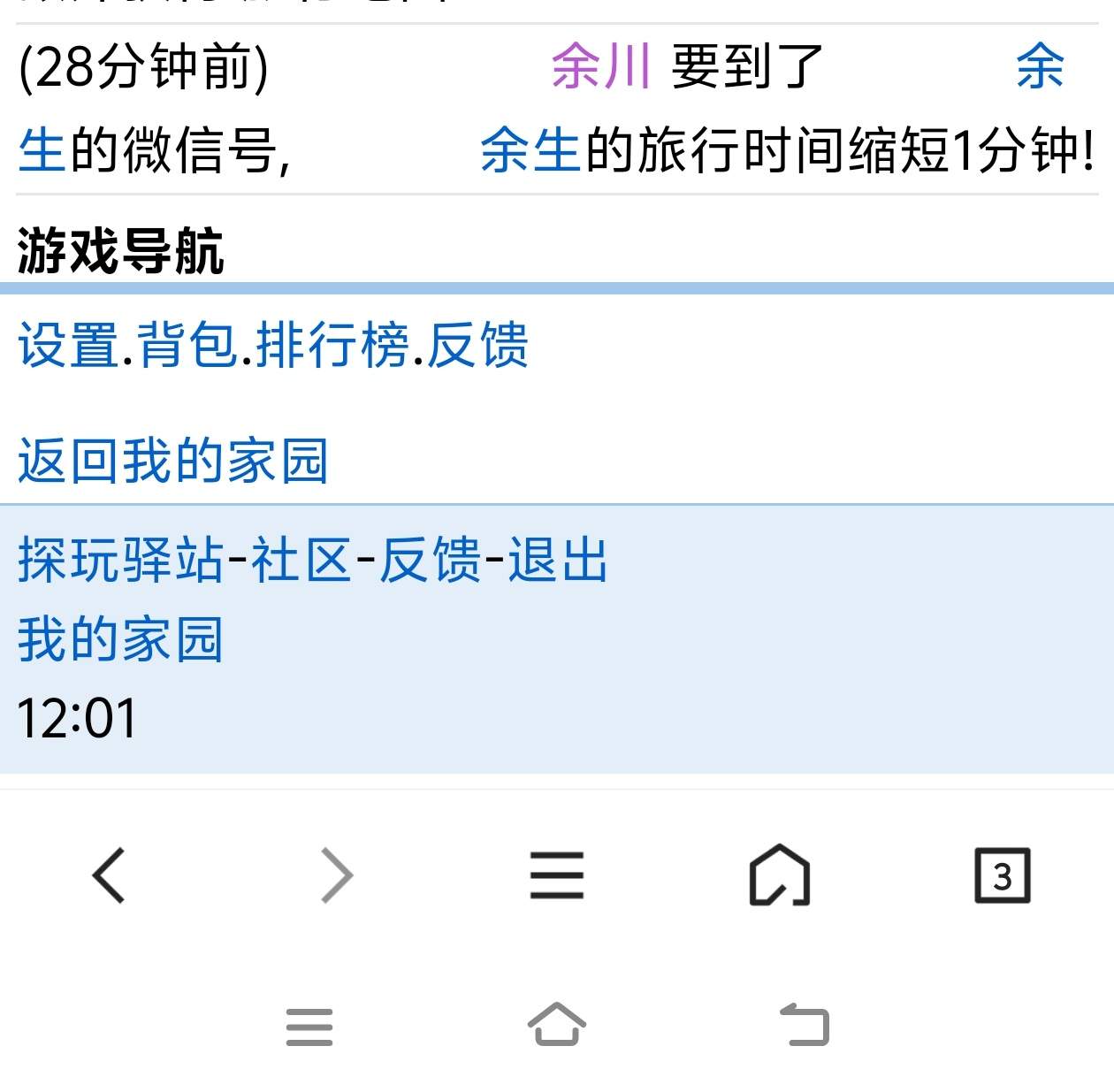
Task: Tap 返回我的家园 link
Action: [x=172, y=461]
